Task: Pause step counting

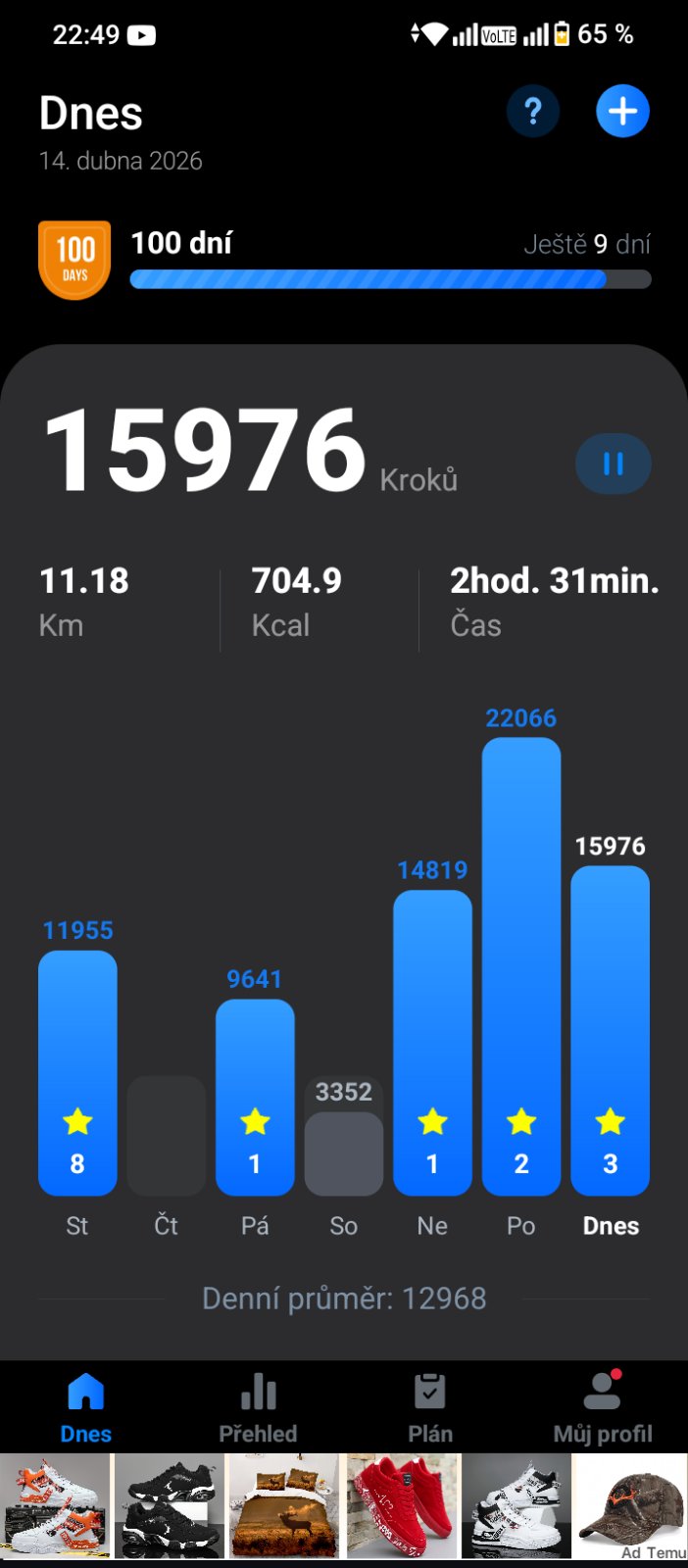Action: 613,464
